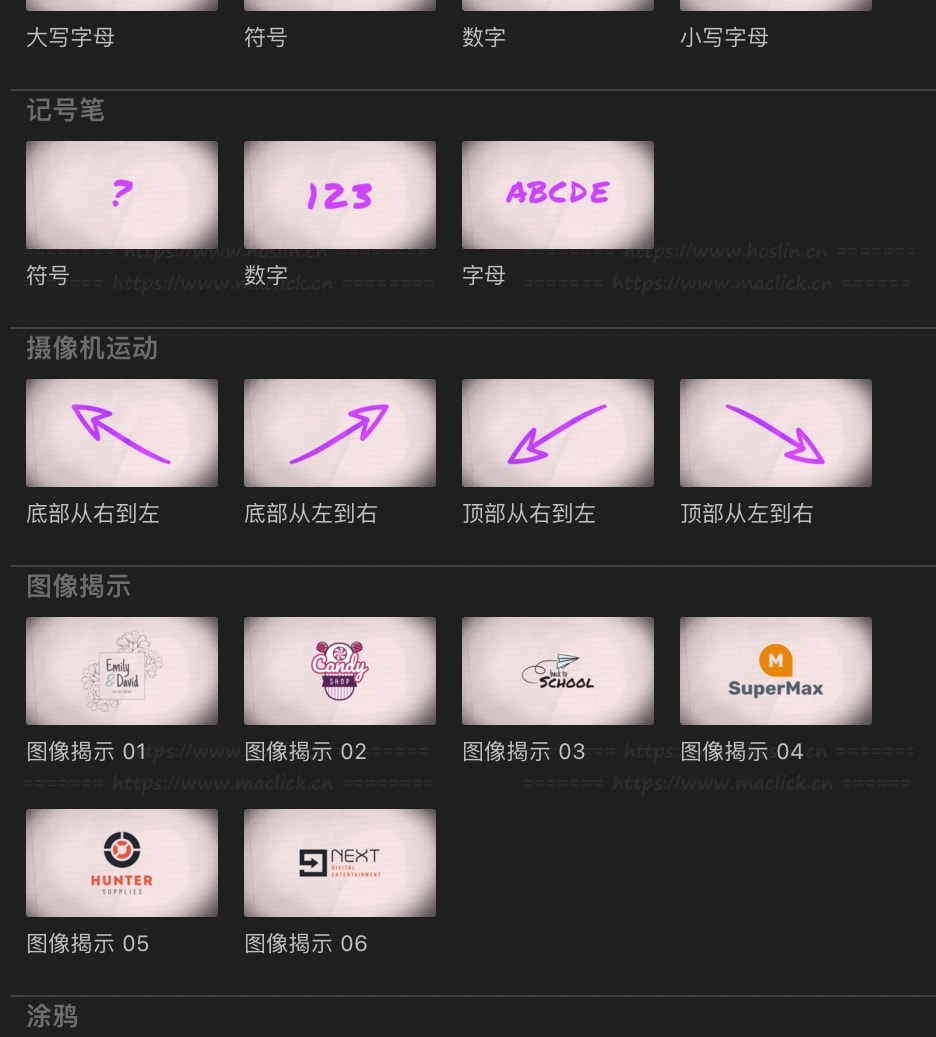Select 图像揭示 04 SuperMax preset

tap(775, 670)
